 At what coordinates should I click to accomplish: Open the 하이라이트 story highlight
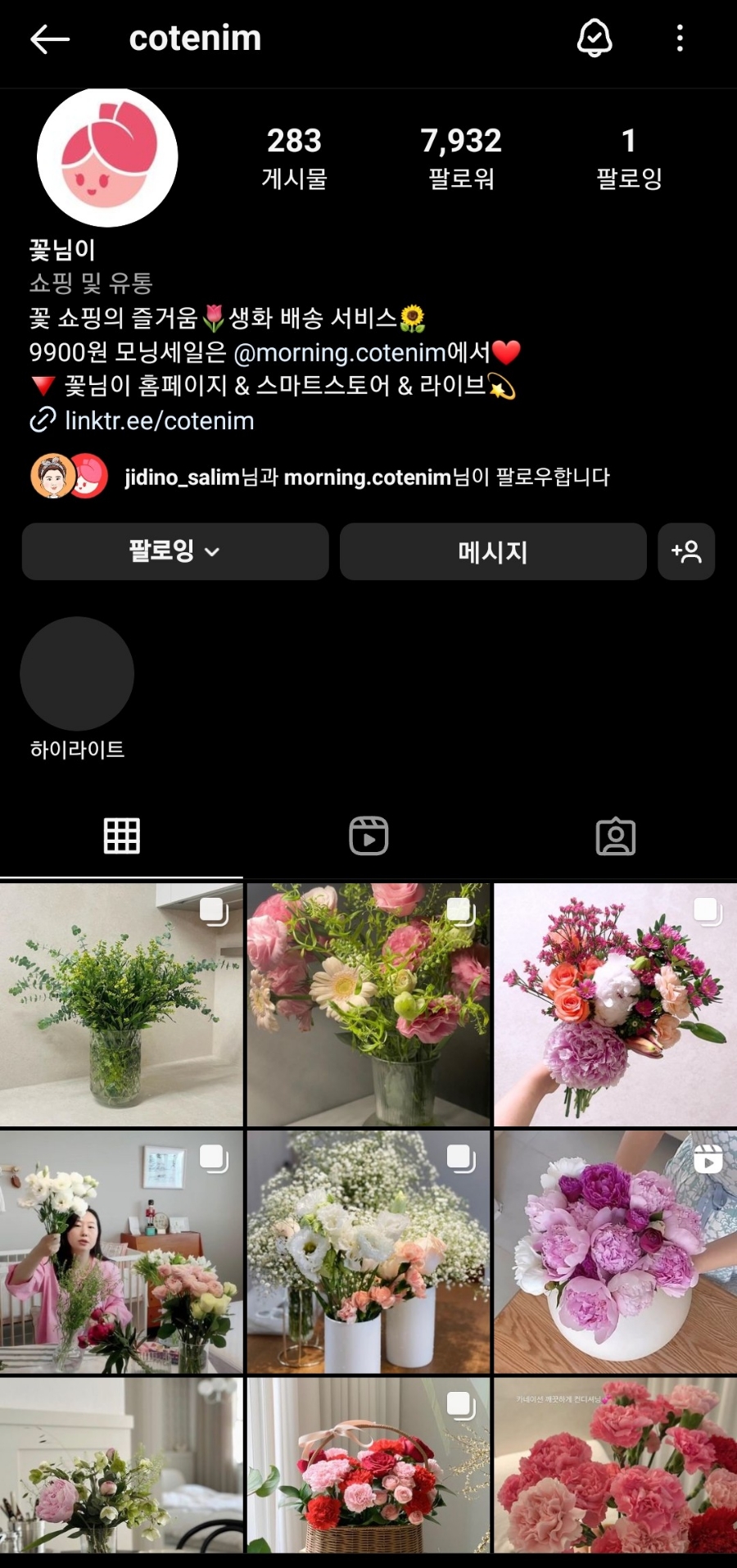coord(77,674)
